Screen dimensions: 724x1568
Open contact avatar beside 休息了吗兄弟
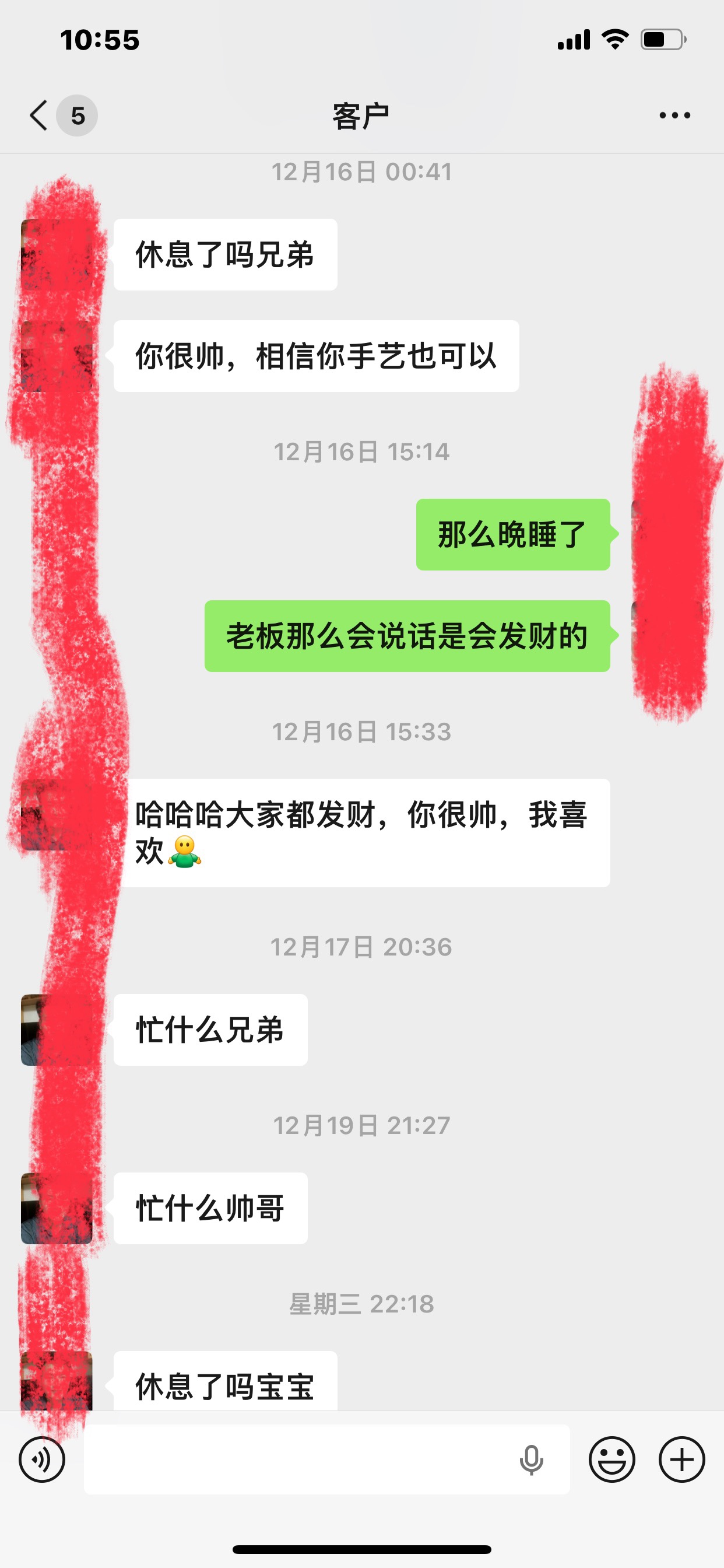coord(57,254)
